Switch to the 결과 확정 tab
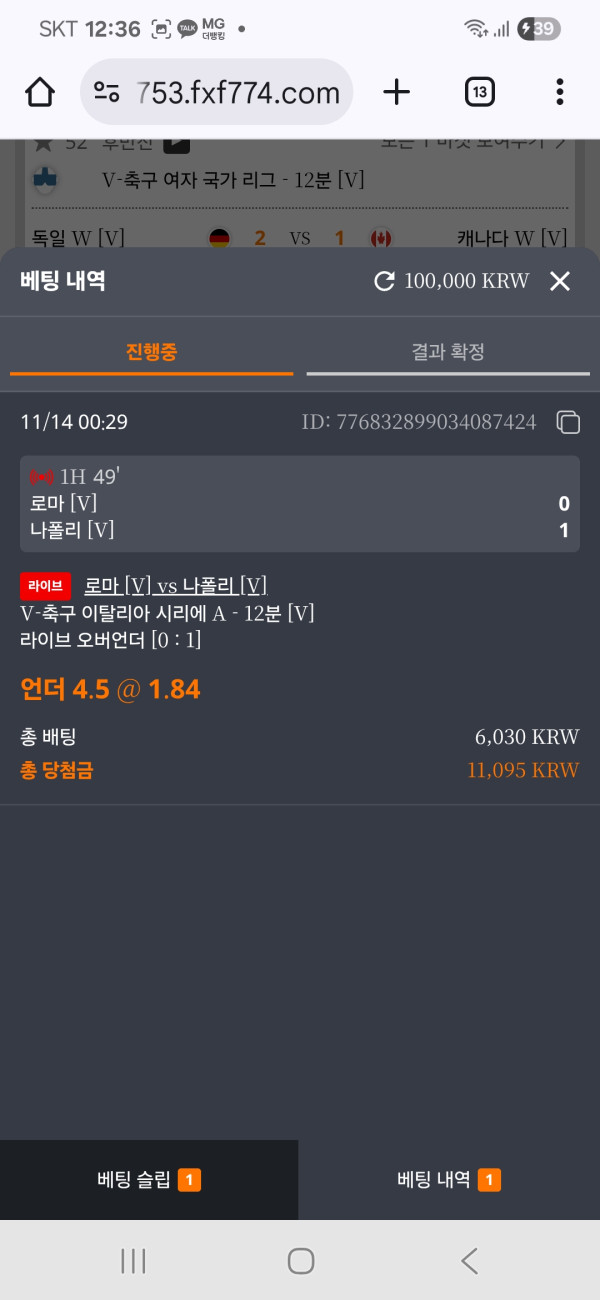600x1300 pixels. click(x=448, y=352)
